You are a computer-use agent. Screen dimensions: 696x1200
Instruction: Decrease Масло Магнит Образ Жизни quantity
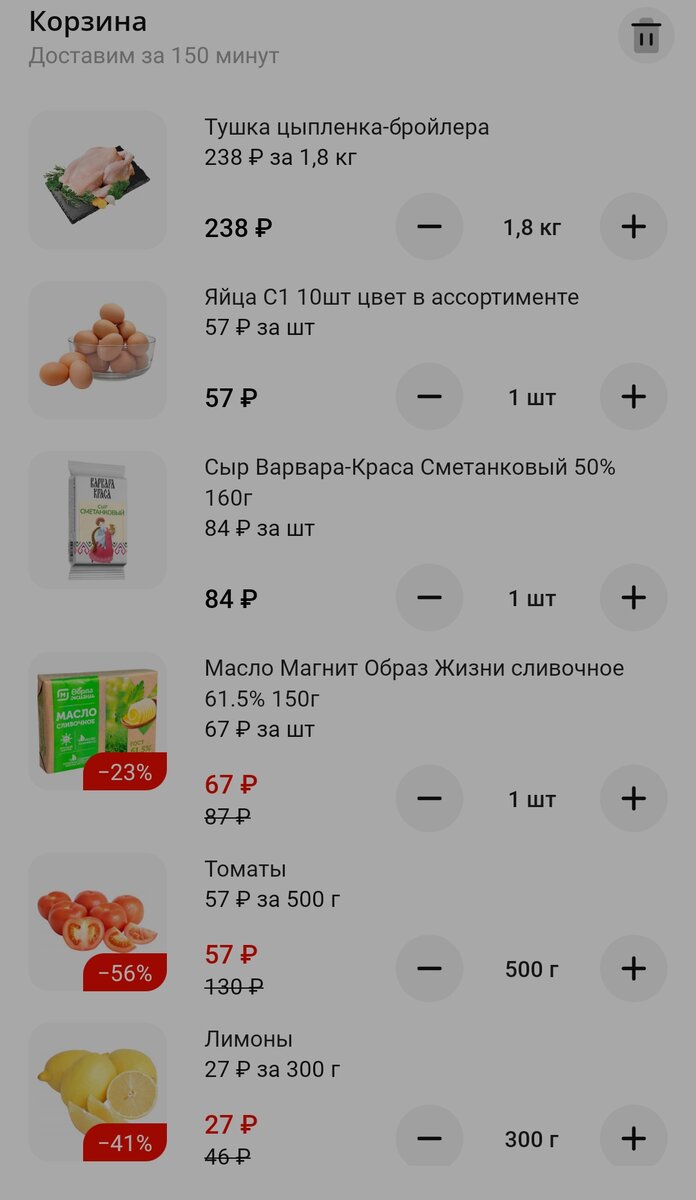(430, 799)
